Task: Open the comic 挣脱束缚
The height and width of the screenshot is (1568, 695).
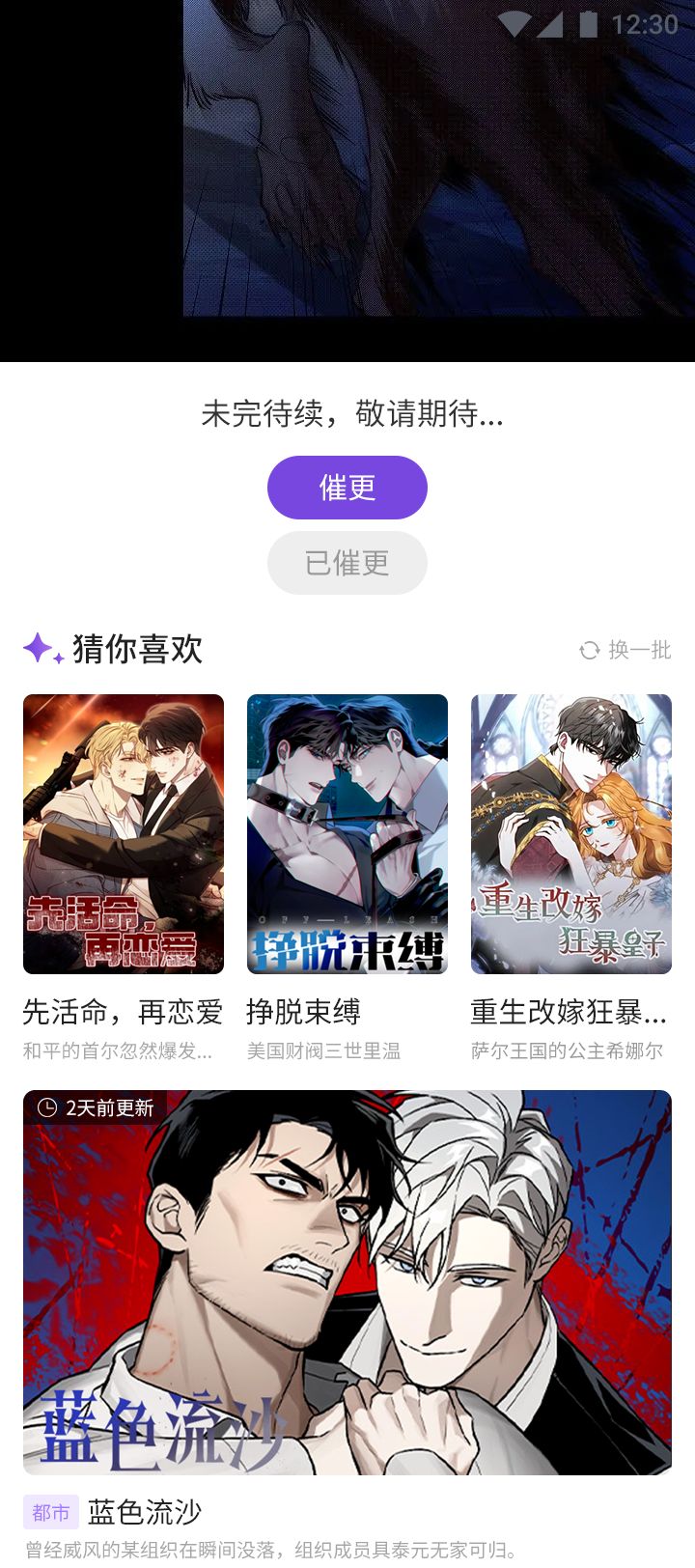Action: (347, 834)
